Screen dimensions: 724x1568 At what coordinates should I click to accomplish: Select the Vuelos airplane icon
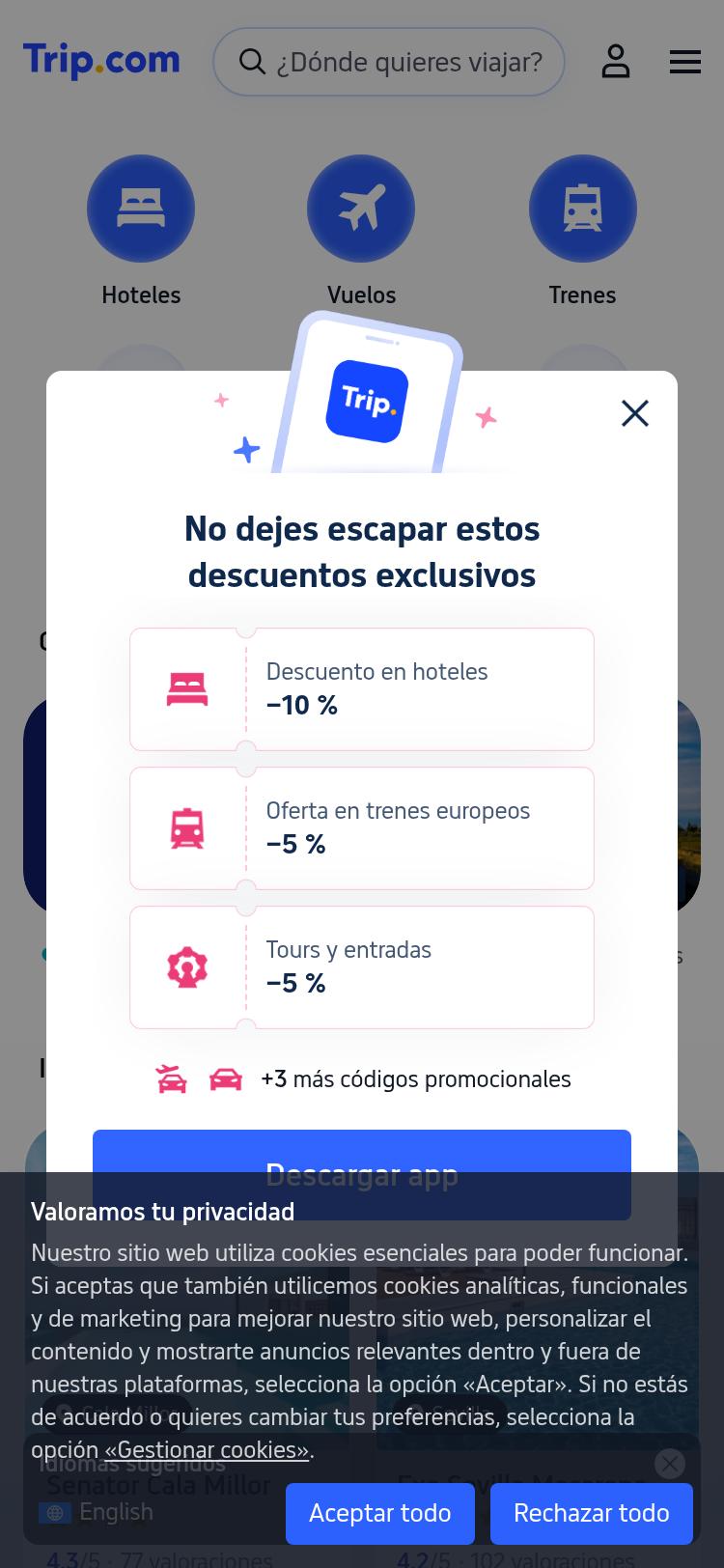coord(361,208)
